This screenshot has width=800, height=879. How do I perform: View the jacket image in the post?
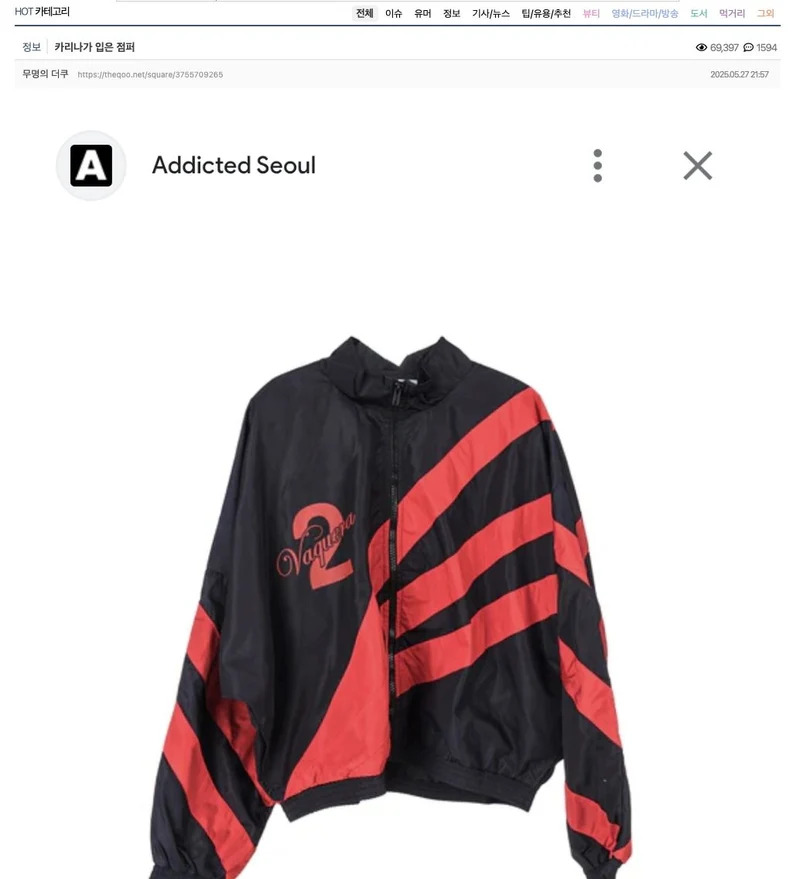click(x=398, y=600)
